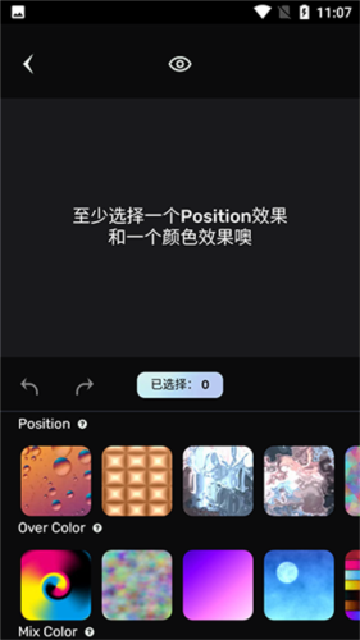Undo the last effect selection

pyautogui.click(x=29, y=386)
